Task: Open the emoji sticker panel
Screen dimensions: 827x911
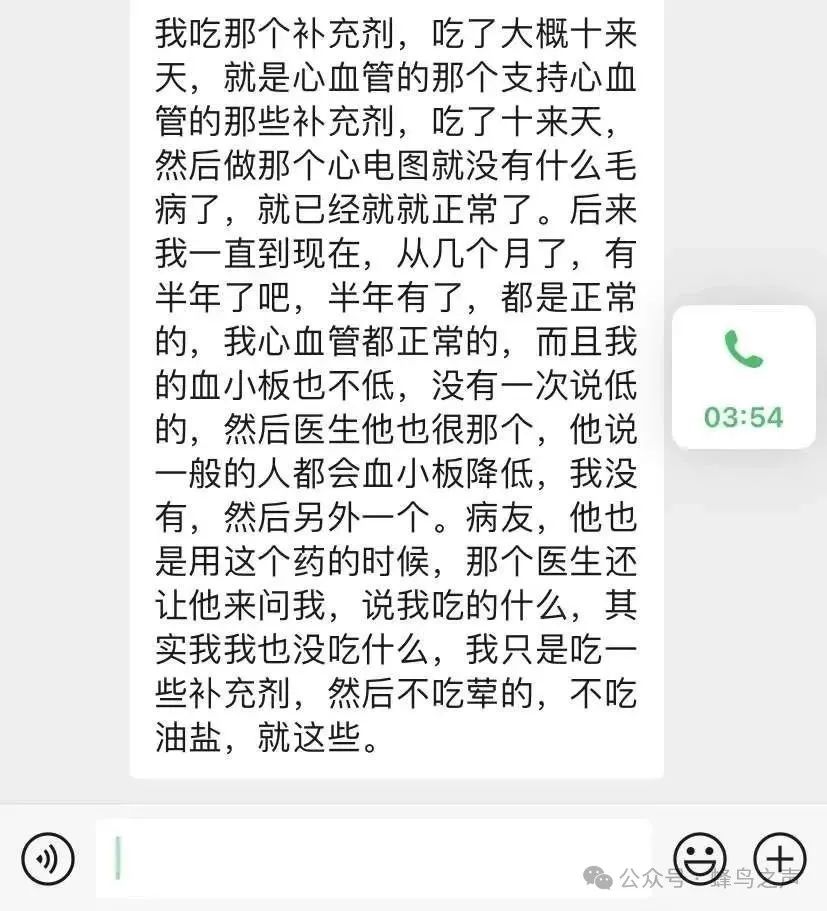Action: click(x=700, y=859)
